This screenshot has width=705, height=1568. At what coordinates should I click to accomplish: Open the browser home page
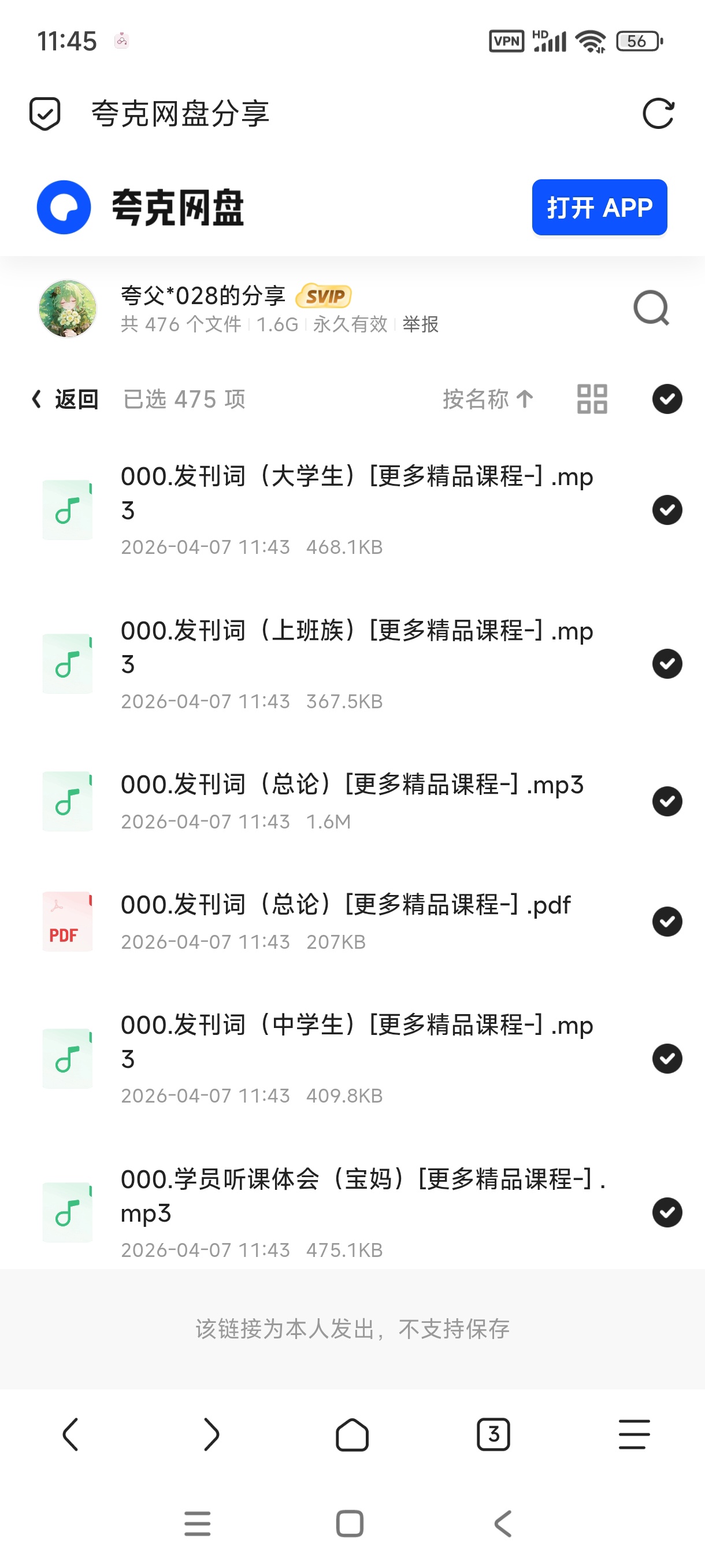(352, 1434)
